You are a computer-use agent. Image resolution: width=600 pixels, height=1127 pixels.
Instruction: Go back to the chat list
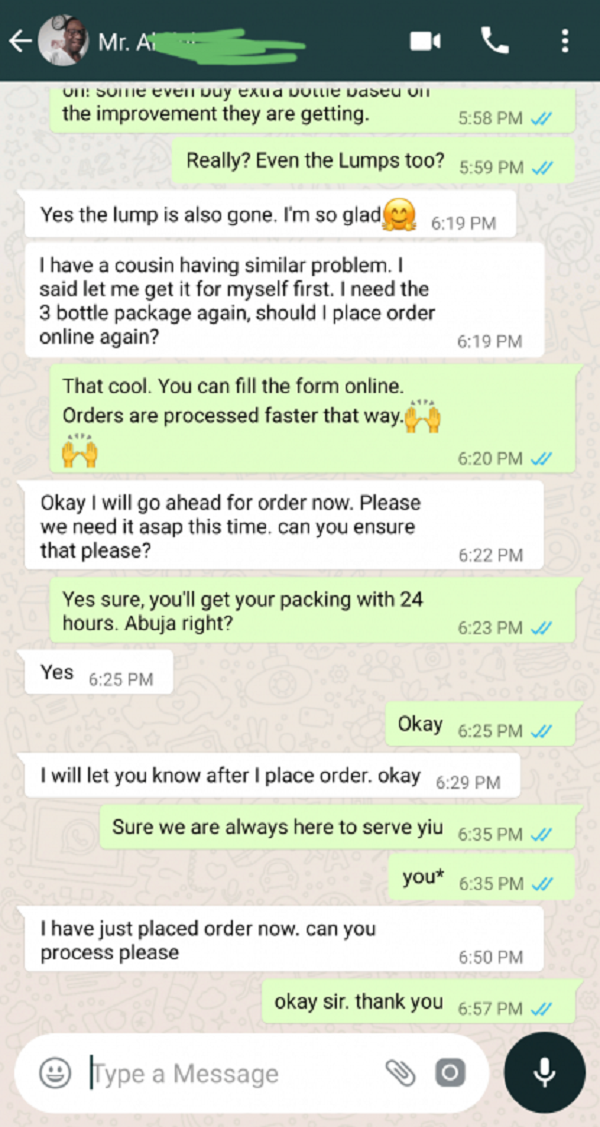pos(18,41)
